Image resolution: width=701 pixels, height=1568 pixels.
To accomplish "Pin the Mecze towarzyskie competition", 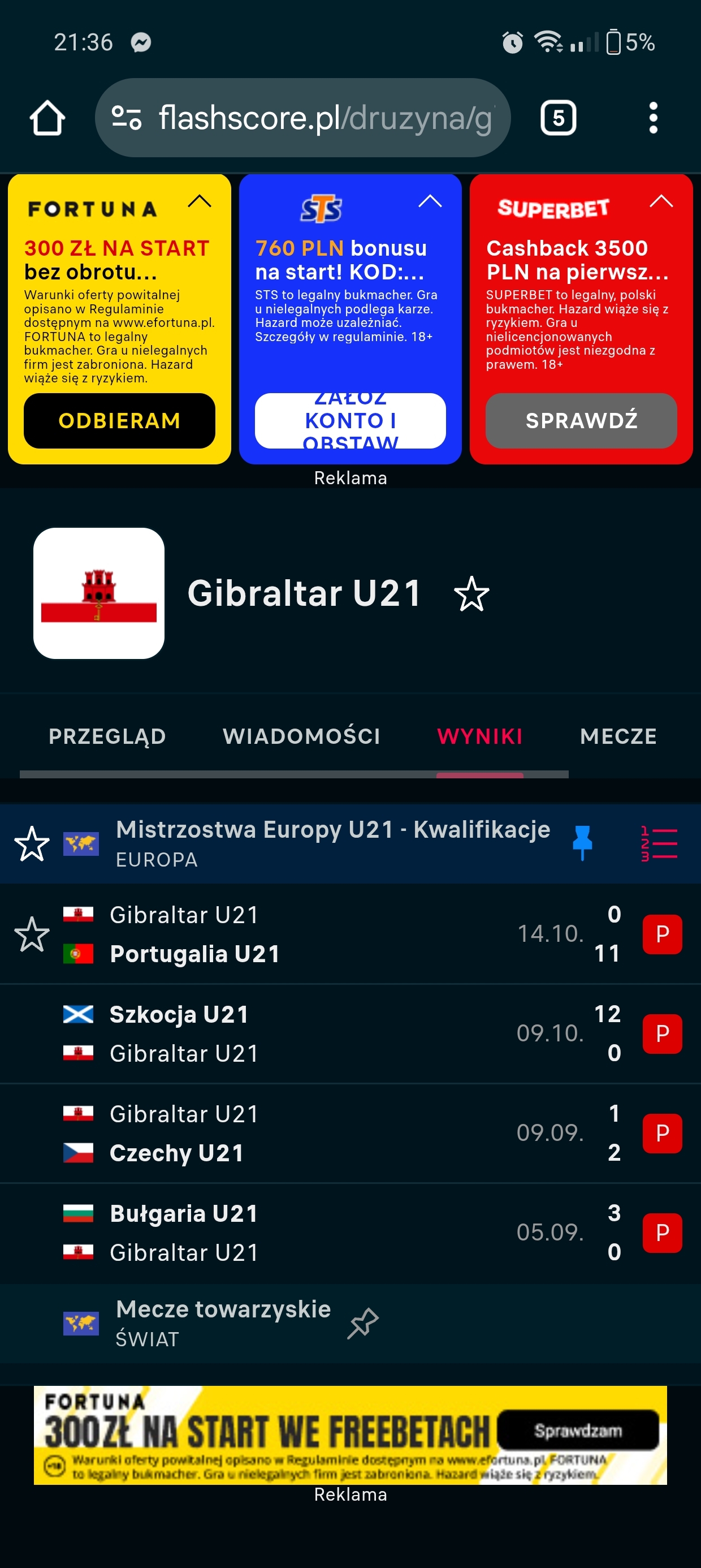I will [x=363, y=1323].
